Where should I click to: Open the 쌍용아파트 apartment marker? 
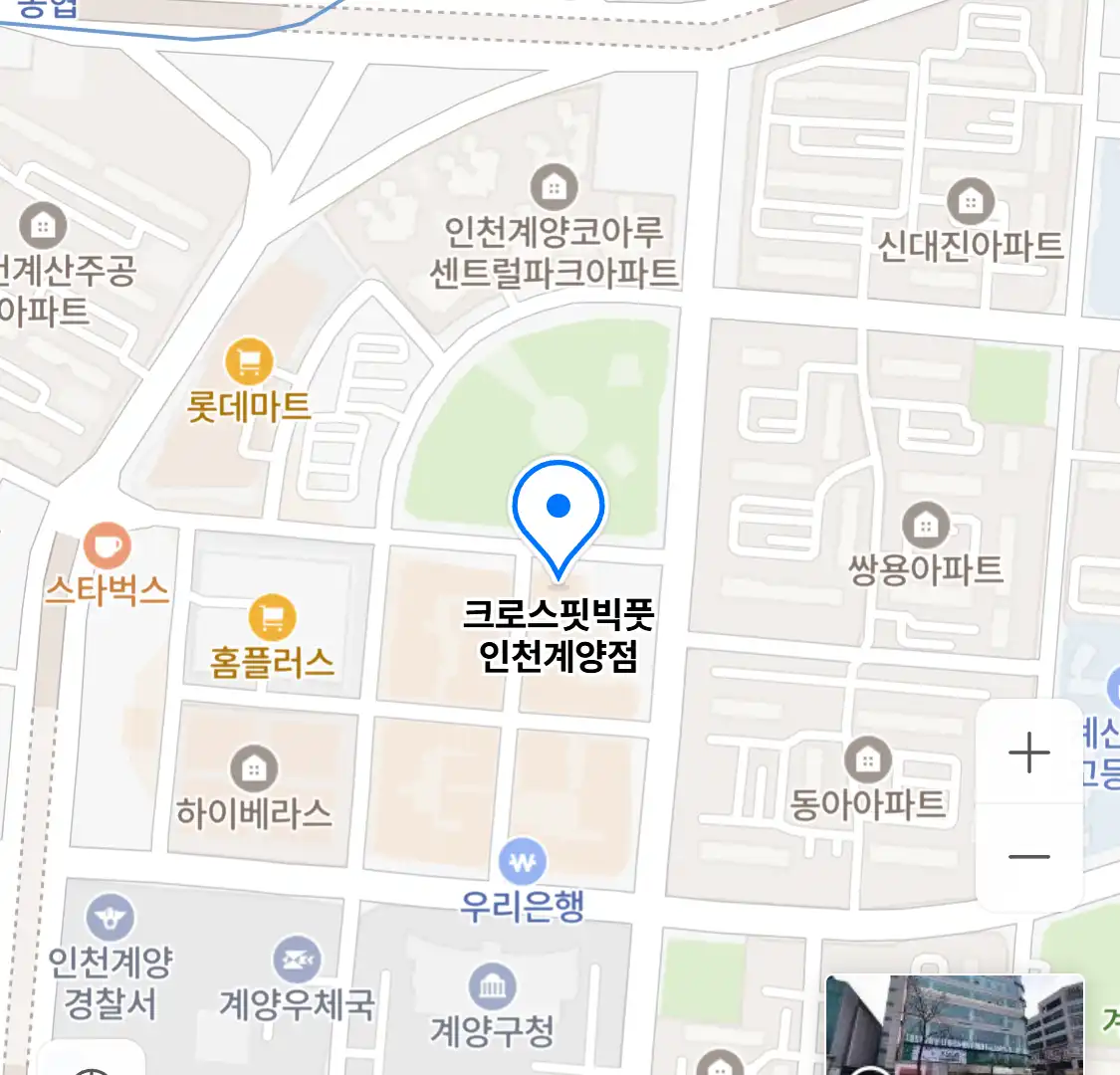pos(926,525)
